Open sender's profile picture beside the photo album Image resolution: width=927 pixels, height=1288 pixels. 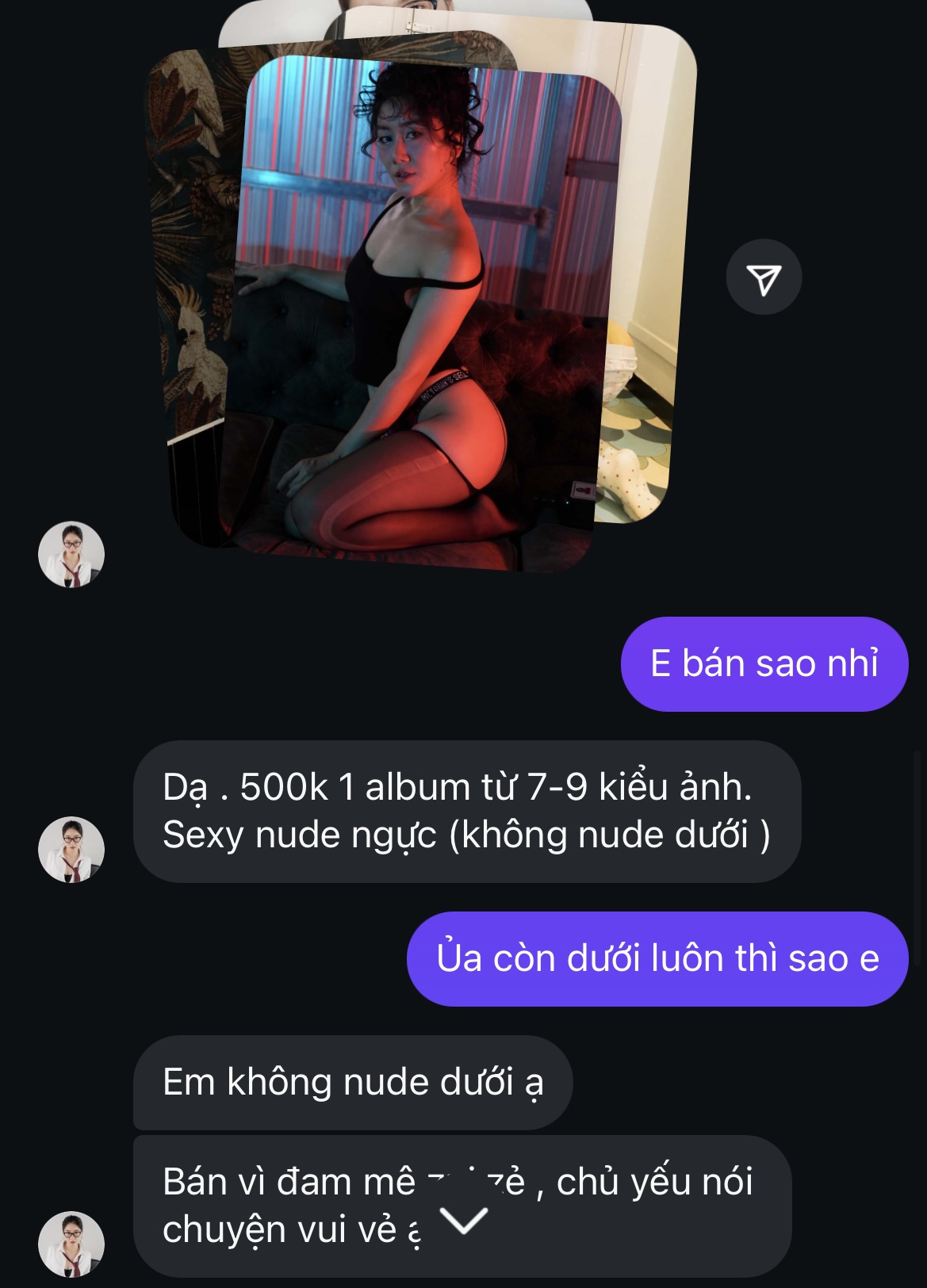pos(71,554)
